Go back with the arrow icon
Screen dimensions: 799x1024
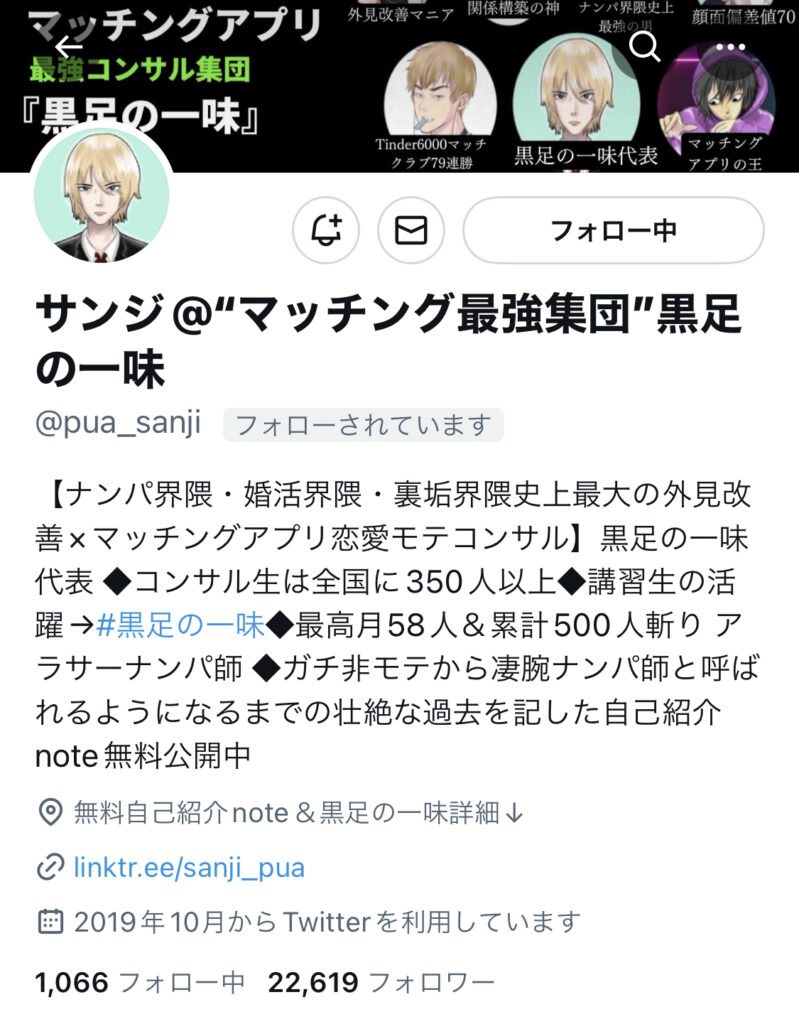click(x=68, y=46)
